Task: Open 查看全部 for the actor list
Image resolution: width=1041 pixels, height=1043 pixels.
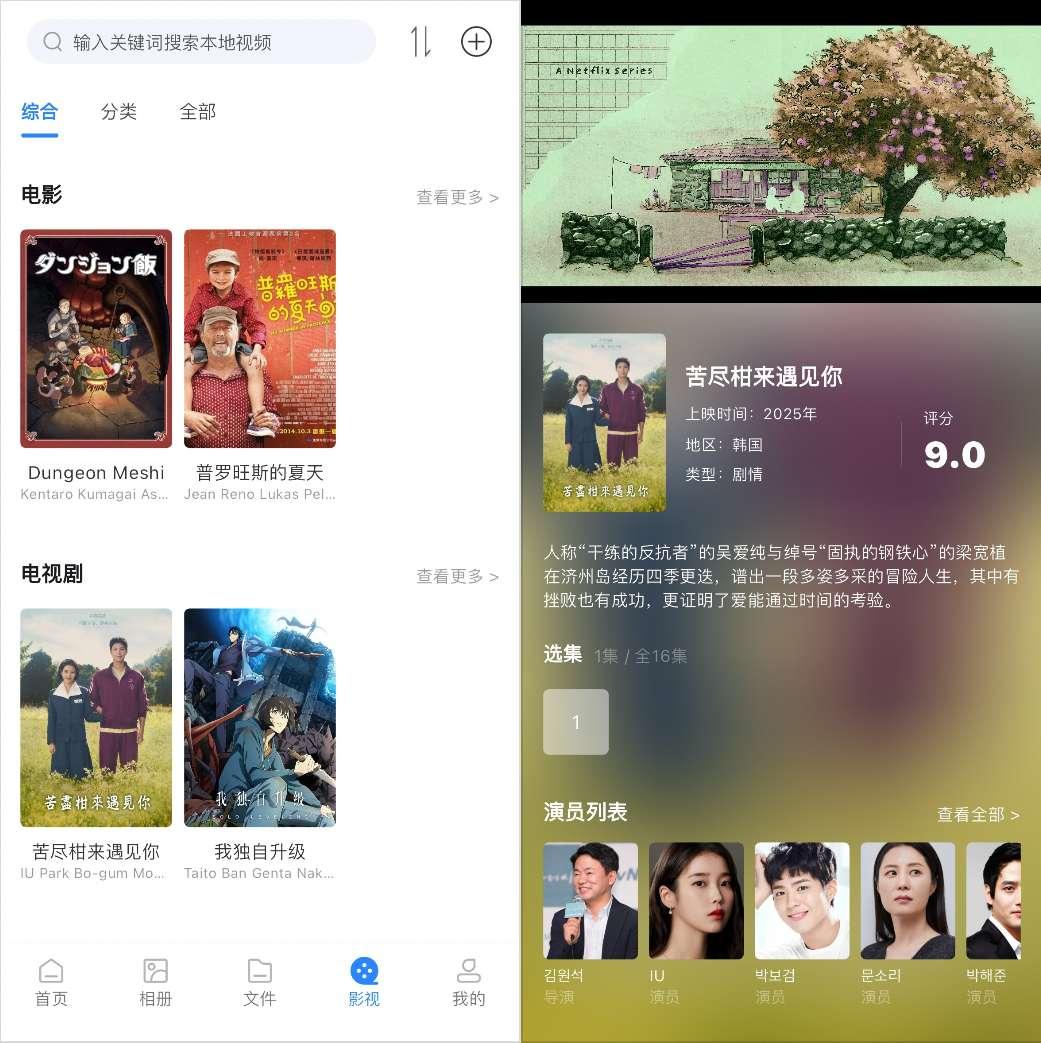Action: pyautogui.click(x=978, y=814)
